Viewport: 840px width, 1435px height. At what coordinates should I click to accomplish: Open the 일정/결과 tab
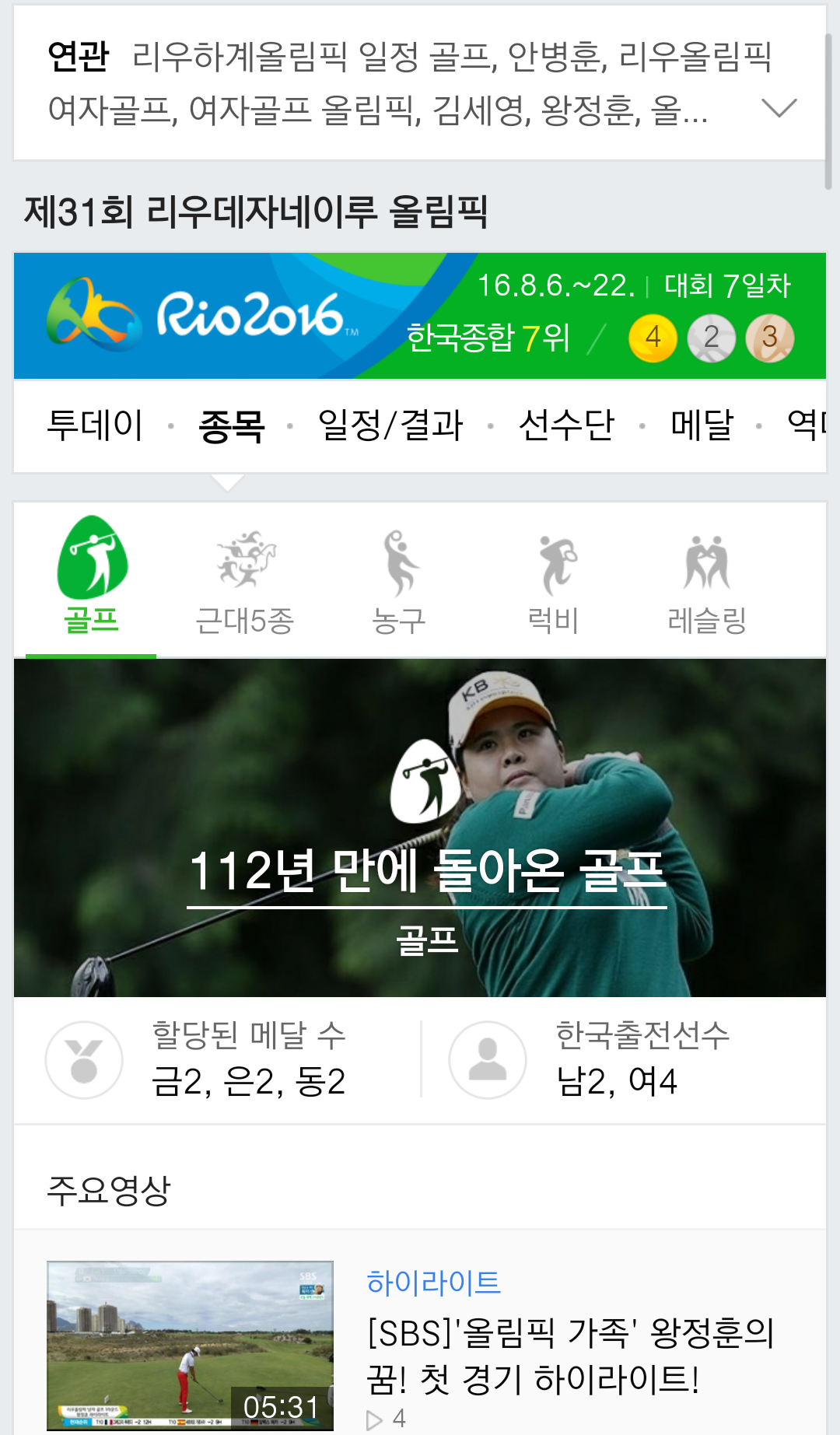coord(390,425)
